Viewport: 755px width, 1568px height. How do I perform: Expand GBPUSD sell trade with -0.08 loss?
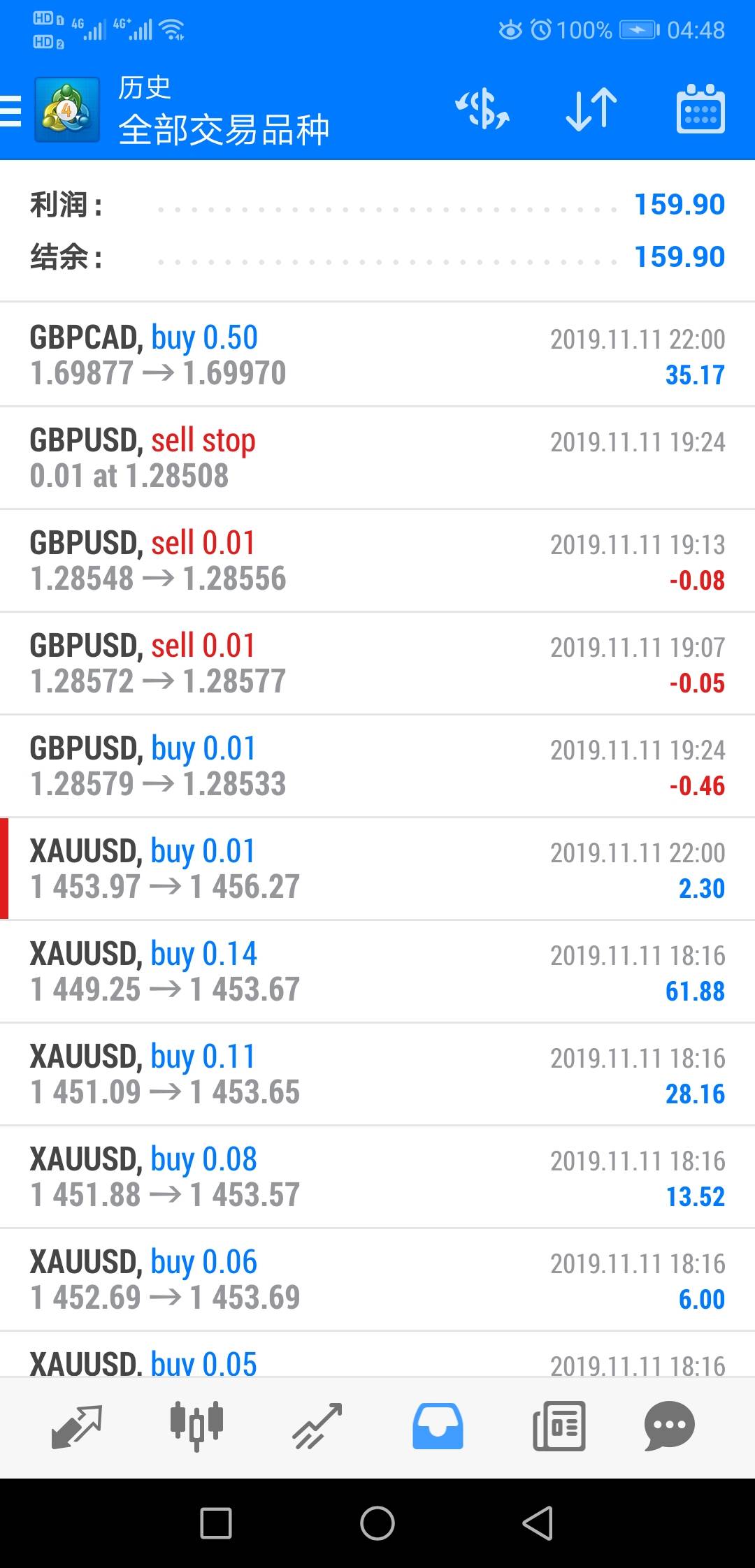377,560
